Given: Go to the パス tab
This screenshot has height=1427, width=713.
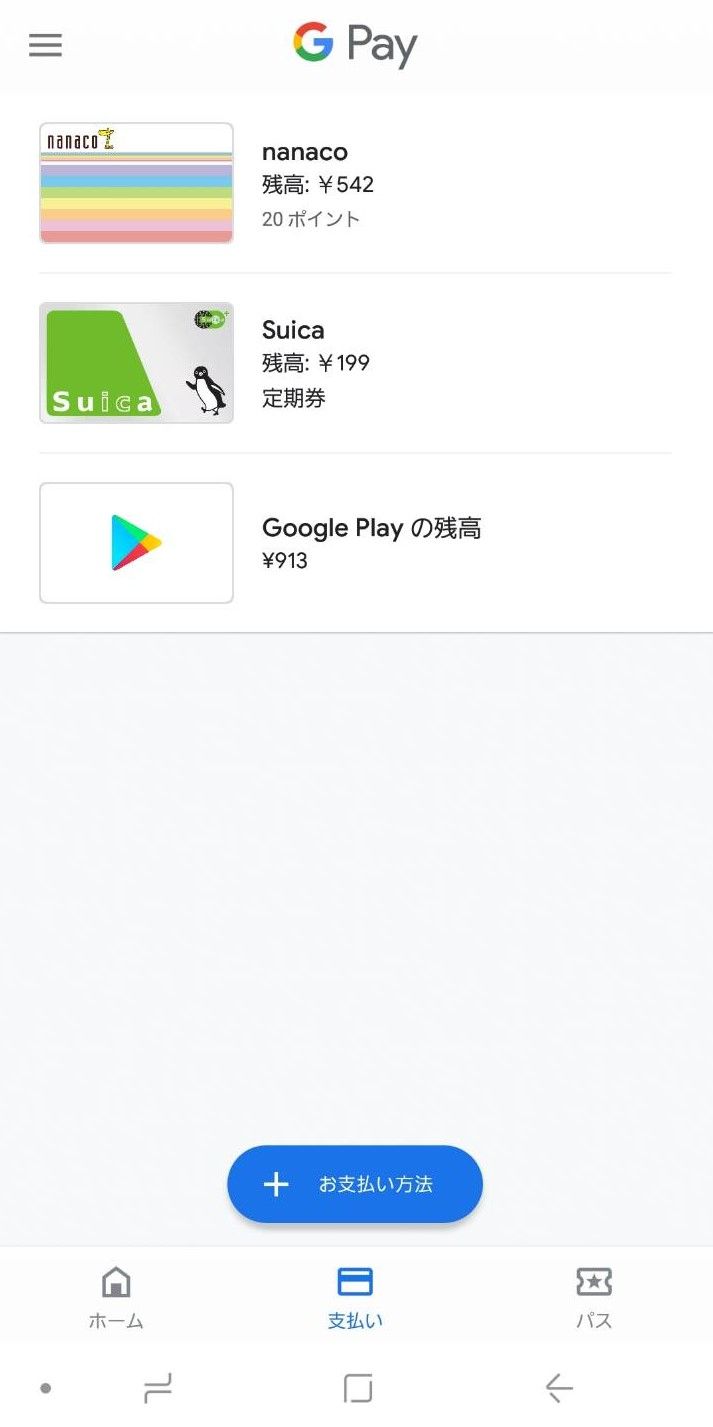Looking at the screenshot, I should click(x=594, y=1297).
